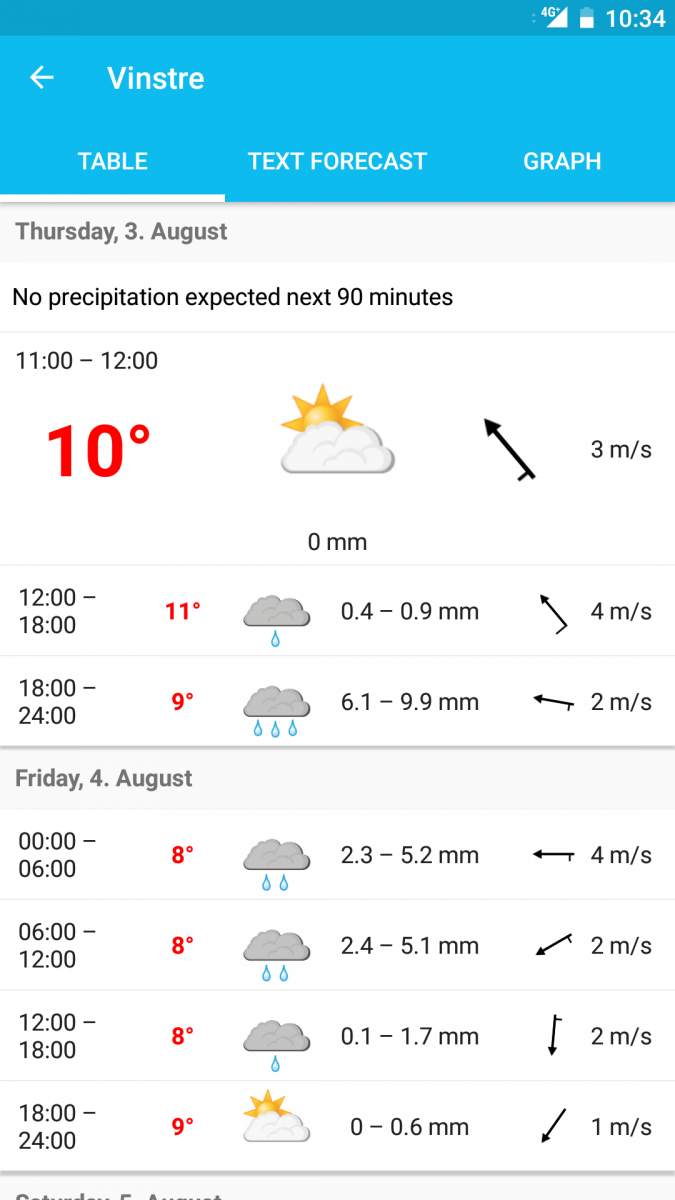Open Friday 06:00 – 12:00 forecast row
The image size is (675, 1200).
click(x=337, y=946)
